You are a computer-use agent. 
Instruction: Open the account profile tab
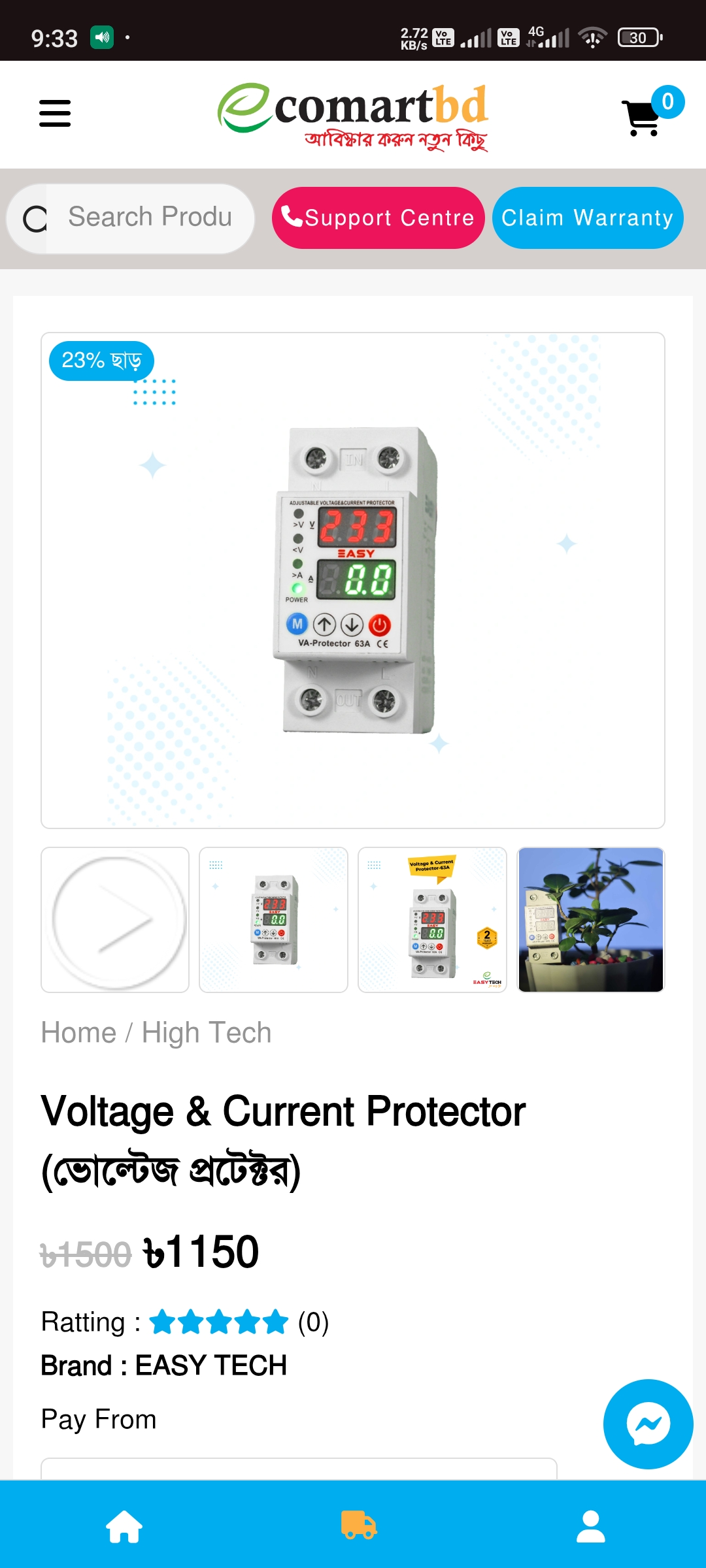click(x=590, y=1526)
